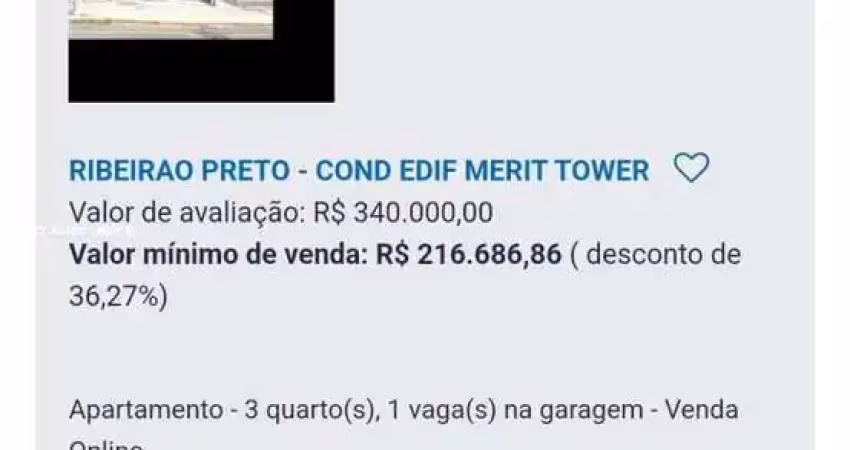Favorite the Merit Tower listing with the heart icon

tap(690, 168)
